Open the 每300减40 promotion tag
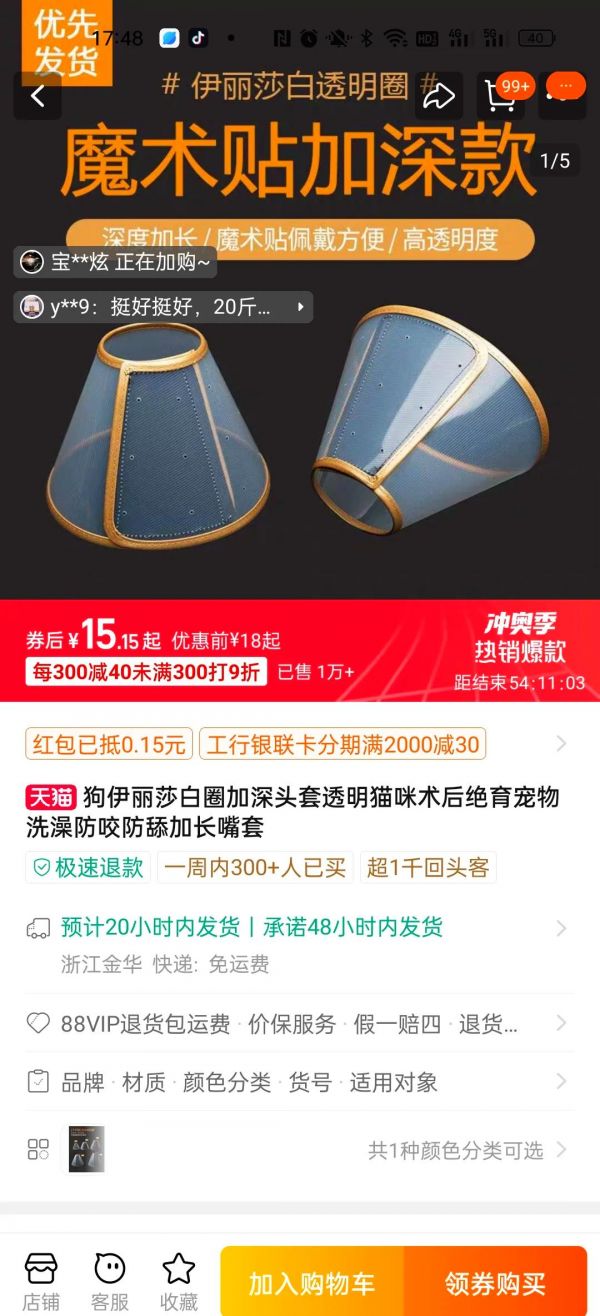Image resolution: width=600 pixels, height=1316 pixels. coord(146,672)
